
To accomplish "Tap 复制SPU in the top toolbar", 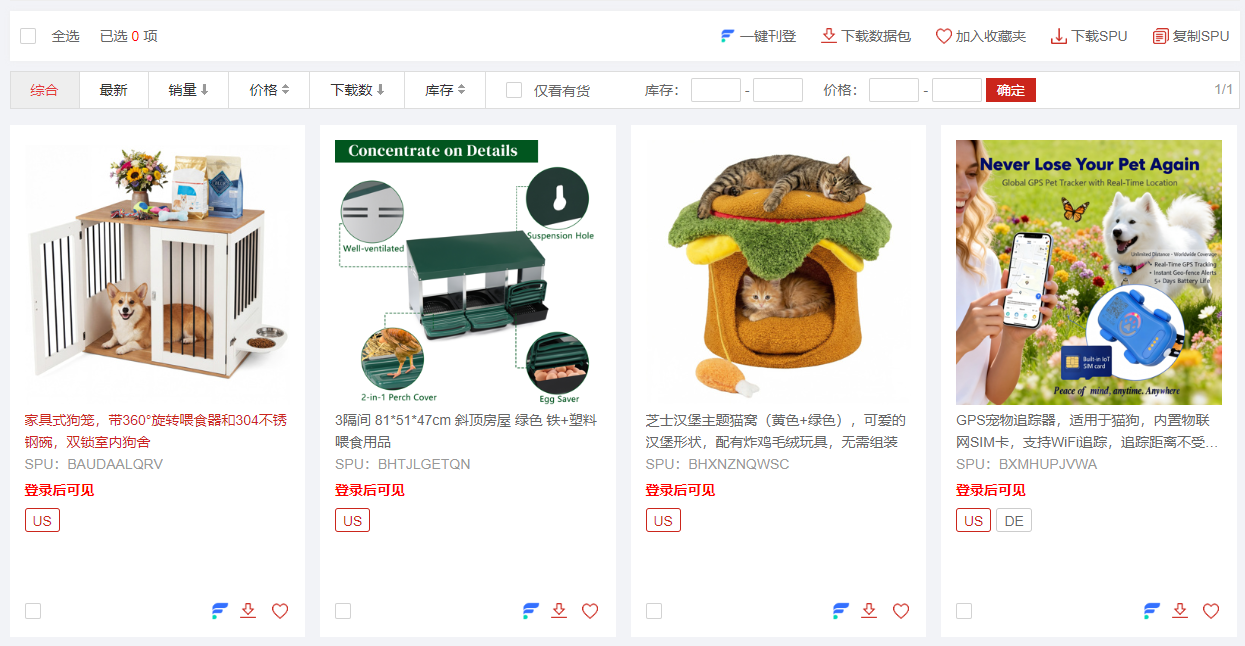I will point(1191,36).
